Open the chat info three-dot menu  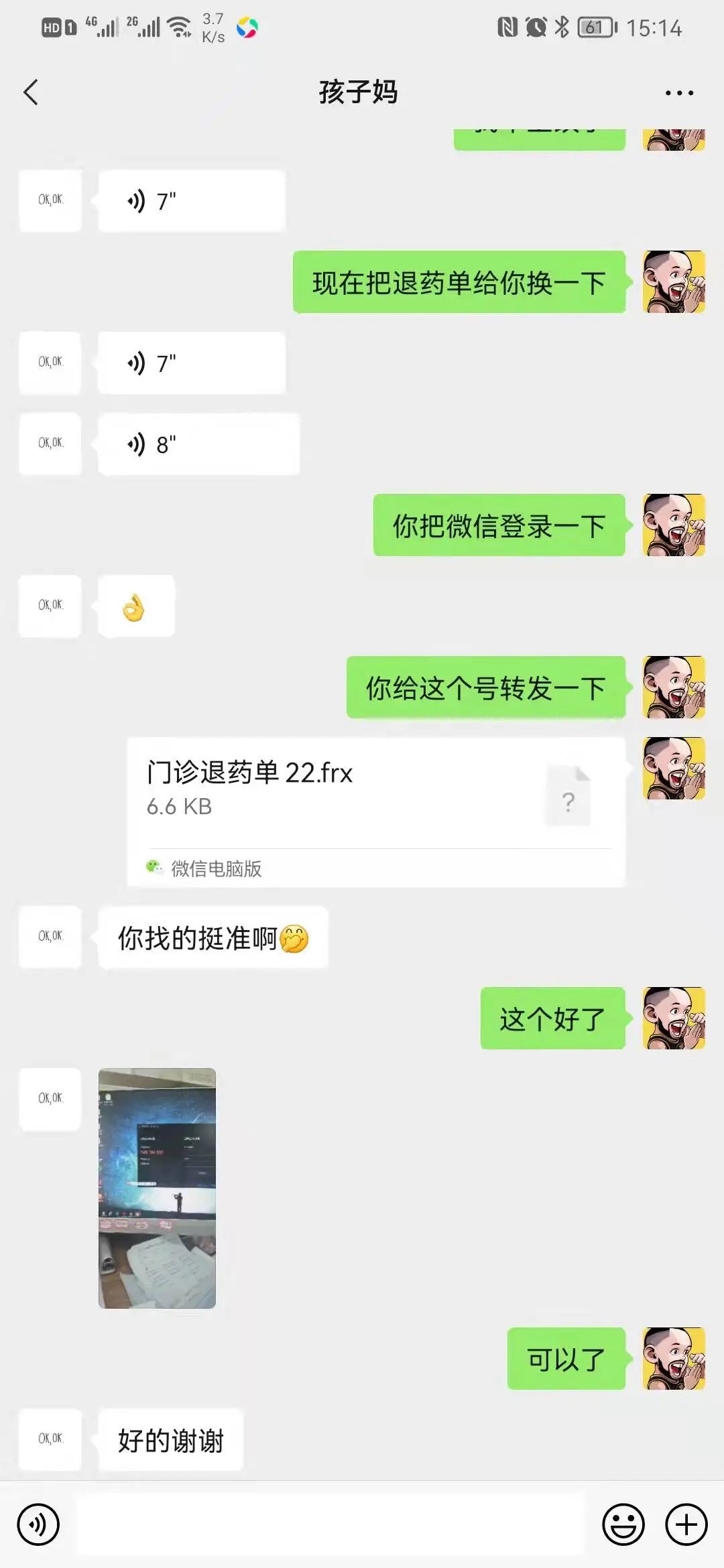coord(678,93)
